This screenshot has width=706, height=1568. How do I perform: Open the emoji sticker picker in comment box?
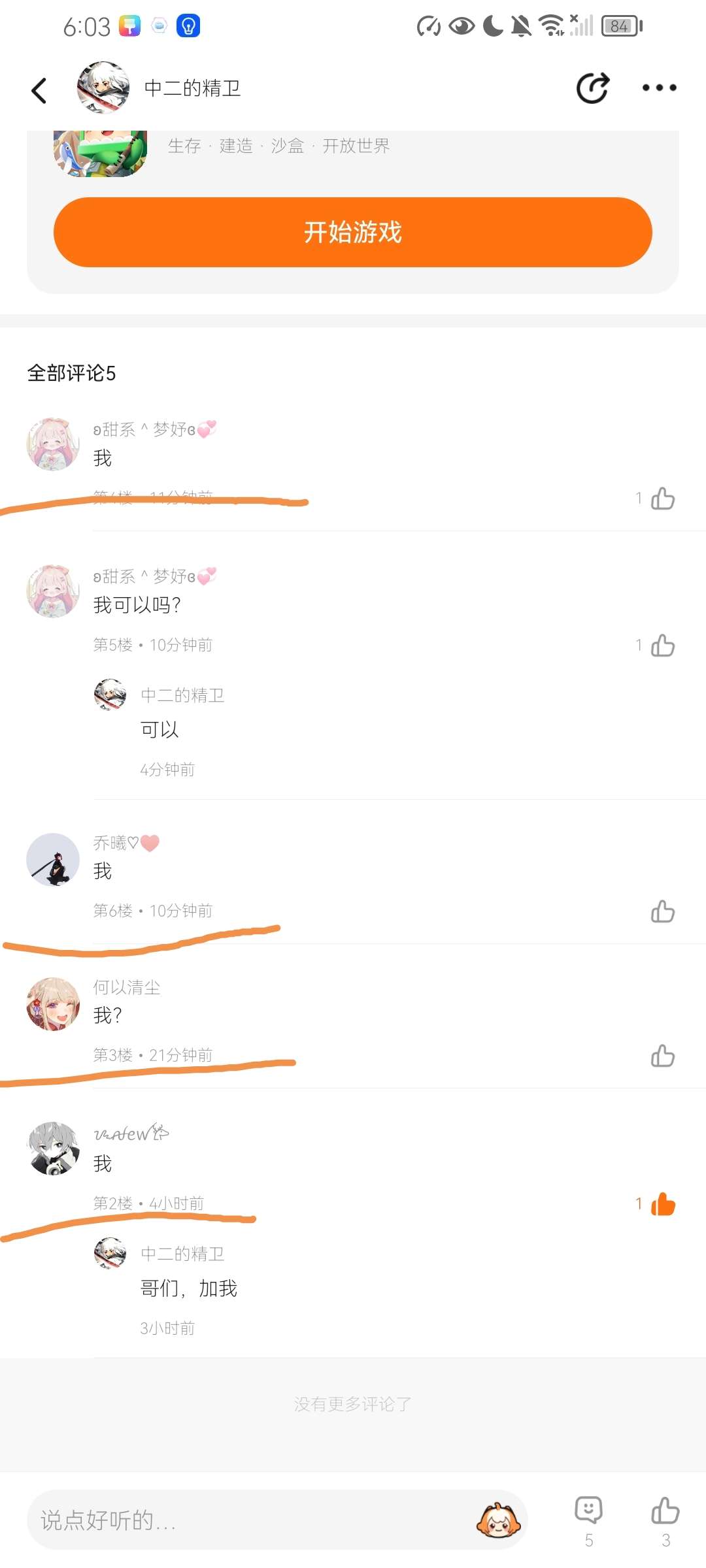498,1520
